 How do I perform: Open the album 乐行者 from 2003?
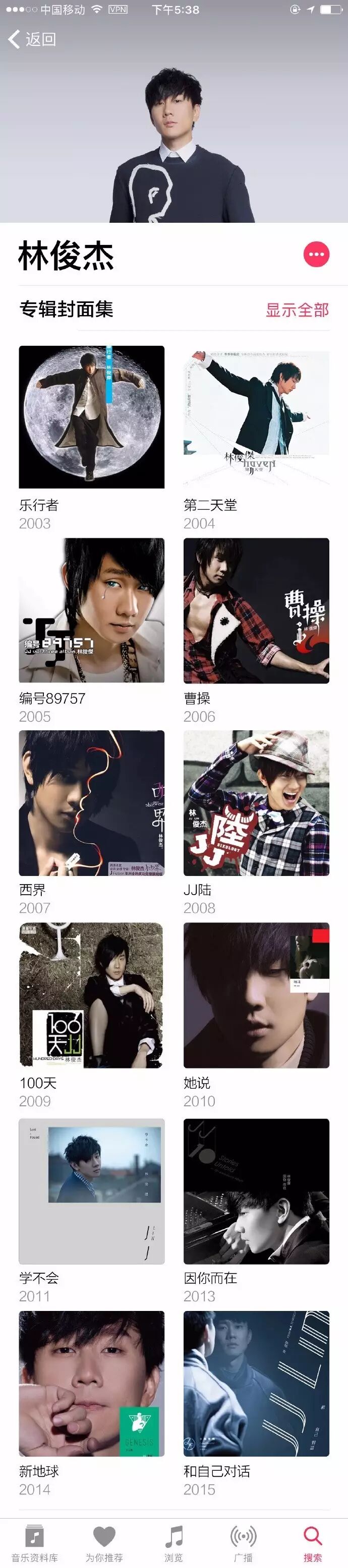[91, 417]
